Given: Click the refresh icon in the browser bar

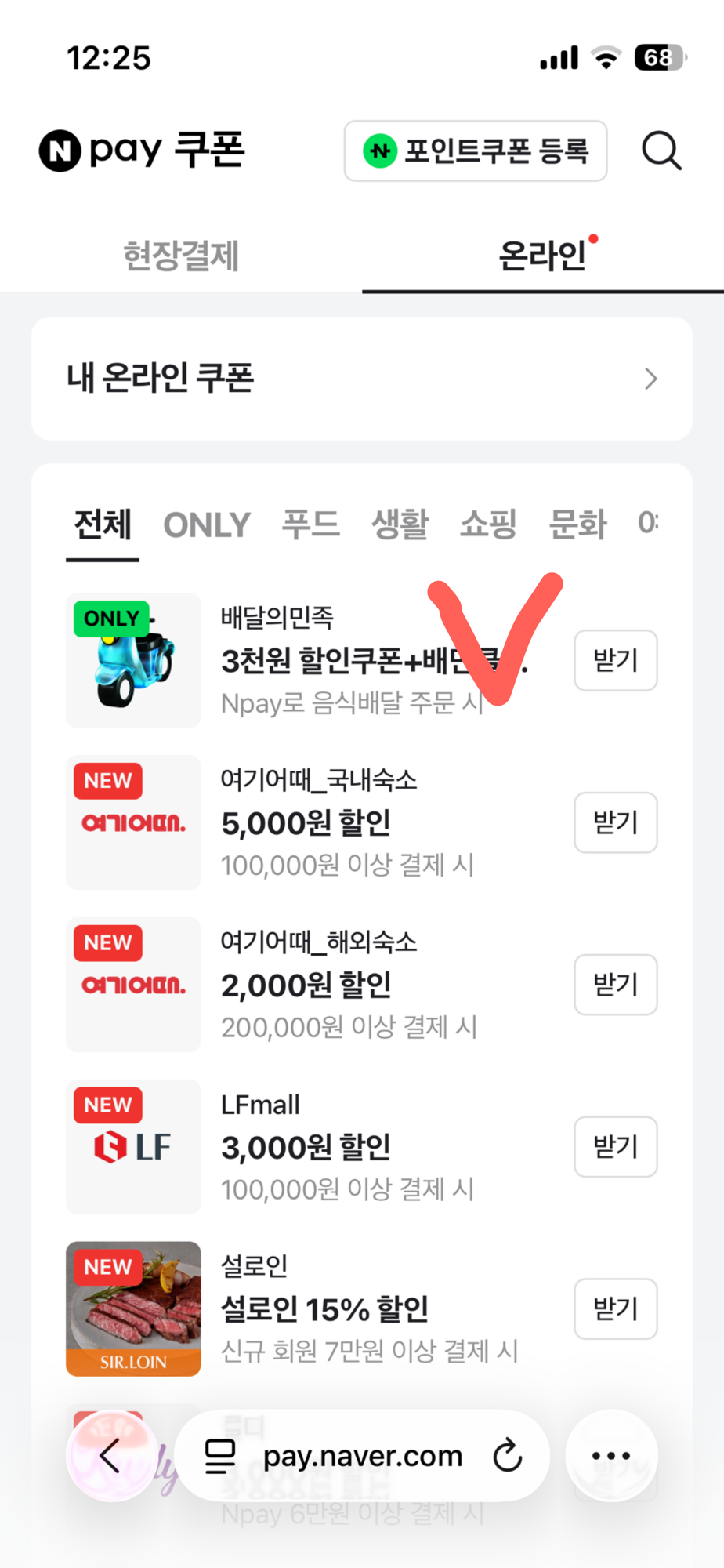Looking at the screenshot, I should [508, 1455].
